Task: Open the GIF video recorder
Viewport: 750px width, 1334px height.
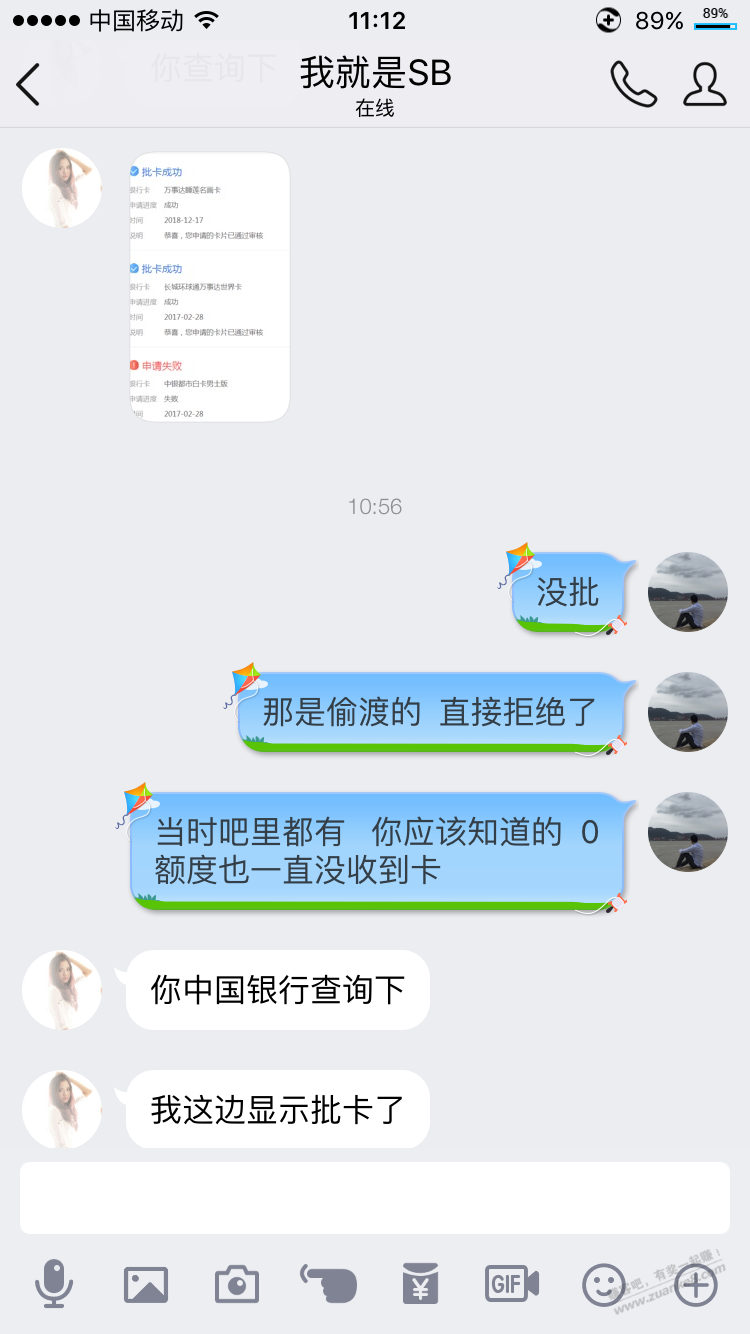Action: pos(512,1283)
